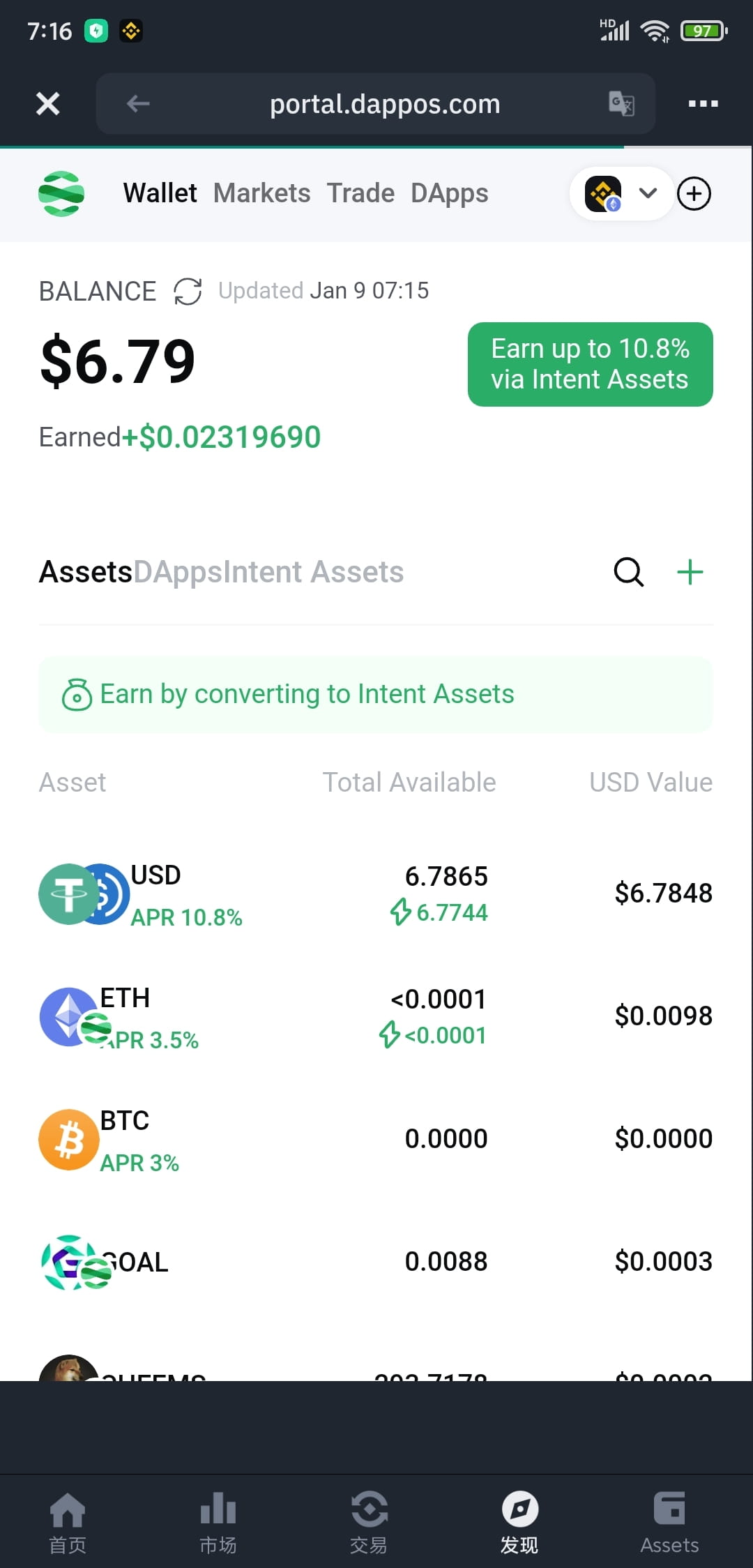Image resolution: width=753 pixels, height=1568 pixels.
Task: Refresh the balance
Action: [x=188, y=292]
